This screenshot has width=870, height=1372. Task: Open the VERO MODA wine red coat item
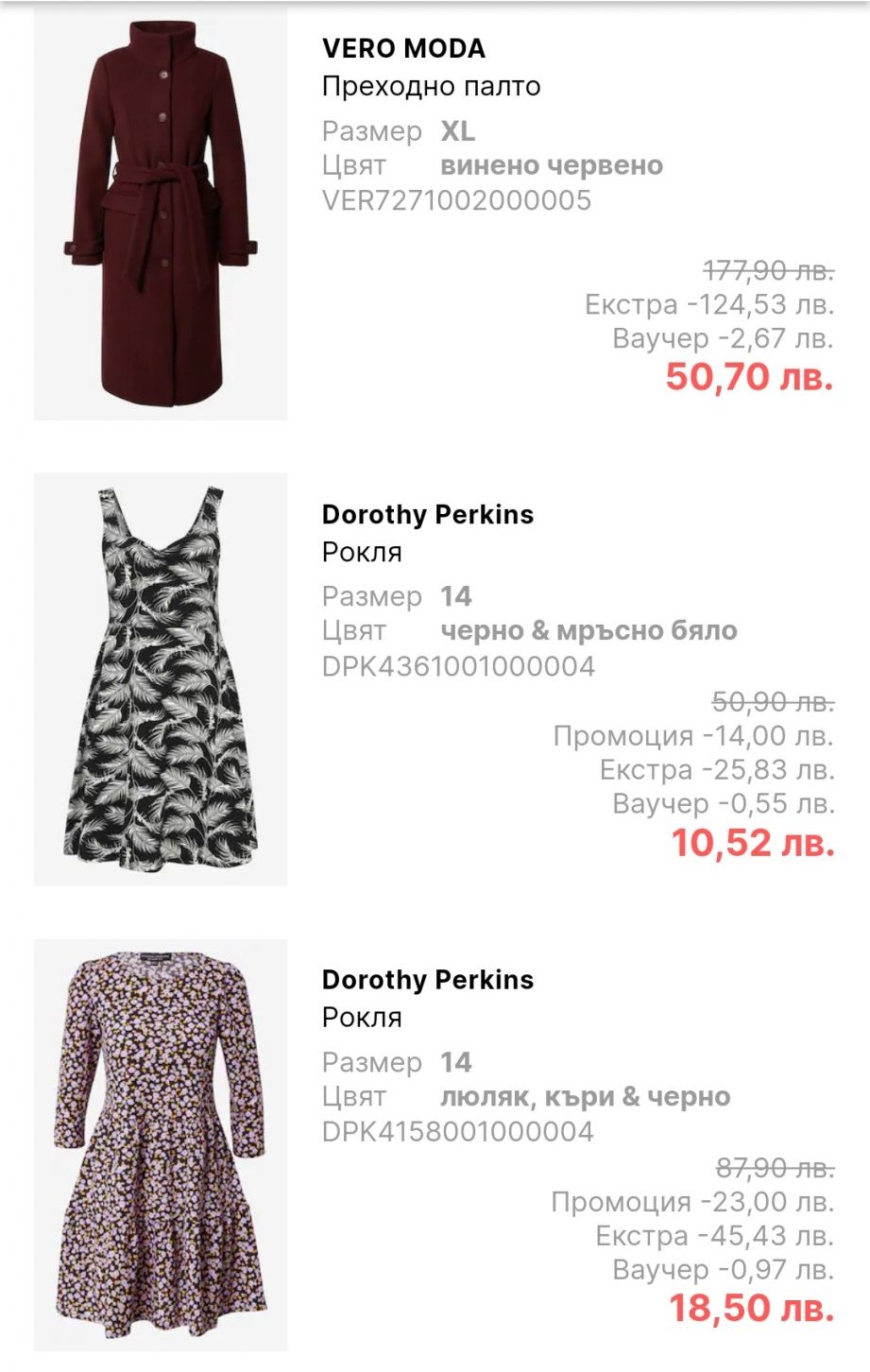(161, 215)
